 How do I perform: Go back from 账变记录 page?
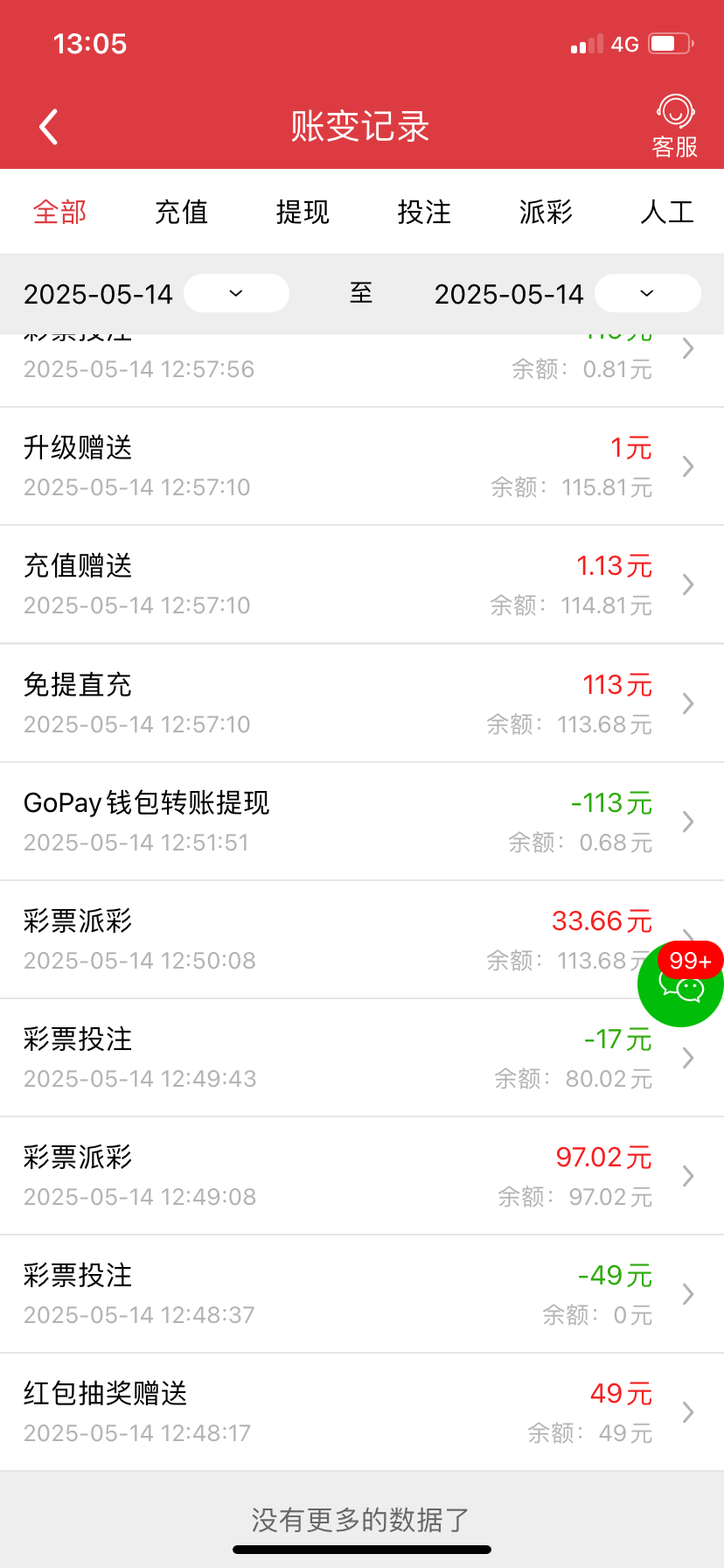click(x=49, y=127)
